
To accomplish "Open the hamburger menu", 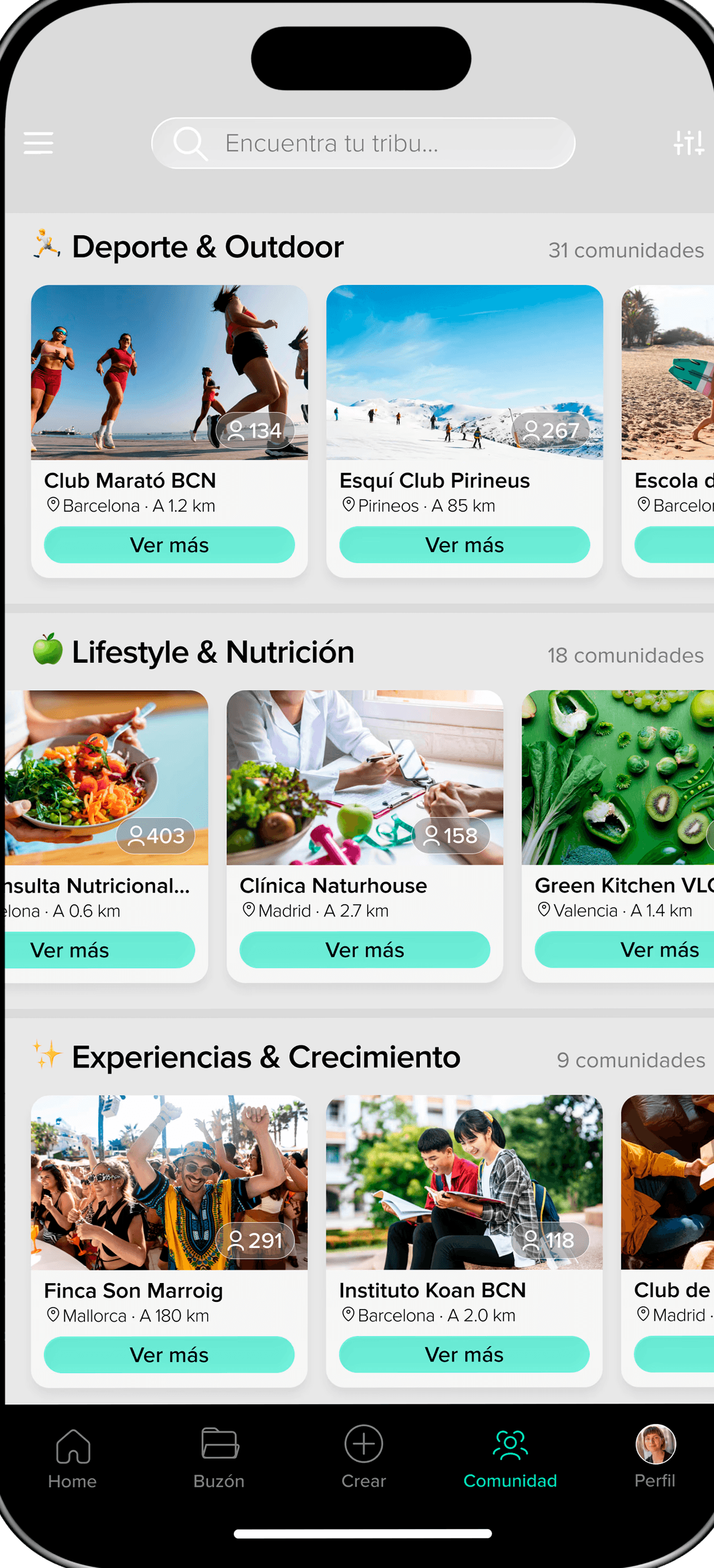I will 38,143.
